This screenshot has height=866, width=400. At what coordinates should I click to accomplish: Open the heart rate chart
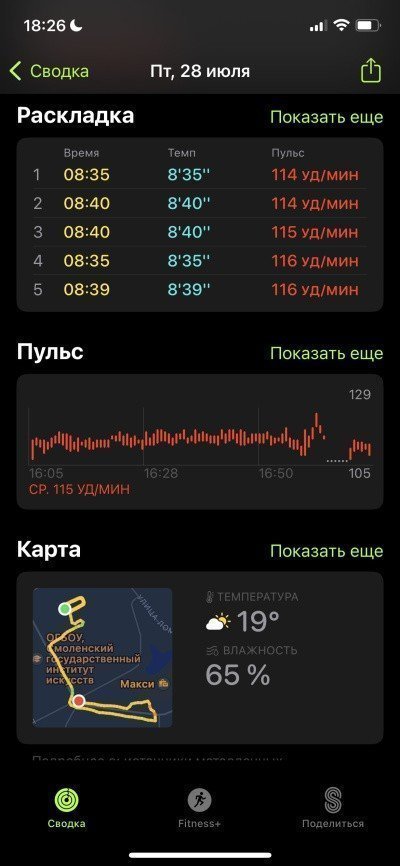[200, 441]
